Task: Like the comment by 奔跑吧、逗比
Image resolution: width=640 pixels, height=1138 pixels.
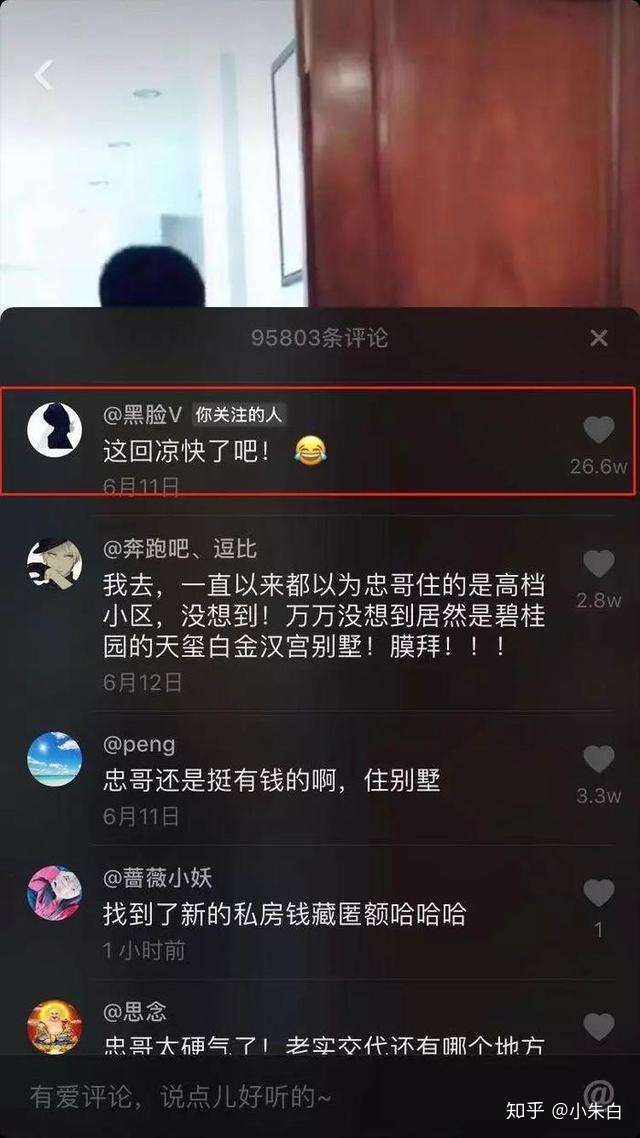Action: tap(598, 565)
